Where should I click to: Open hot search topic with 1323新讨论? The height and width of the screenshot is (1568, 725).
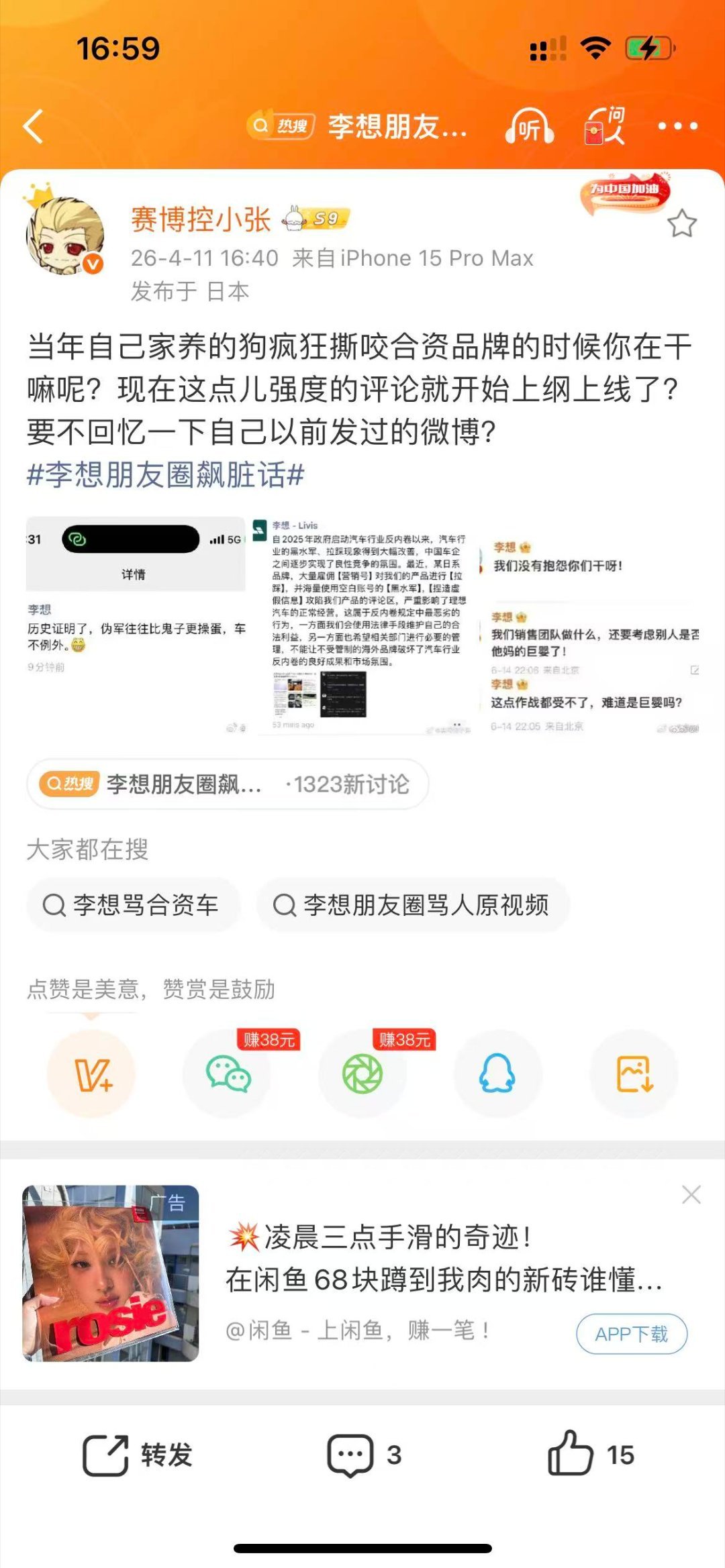click(x=228, y=783)
